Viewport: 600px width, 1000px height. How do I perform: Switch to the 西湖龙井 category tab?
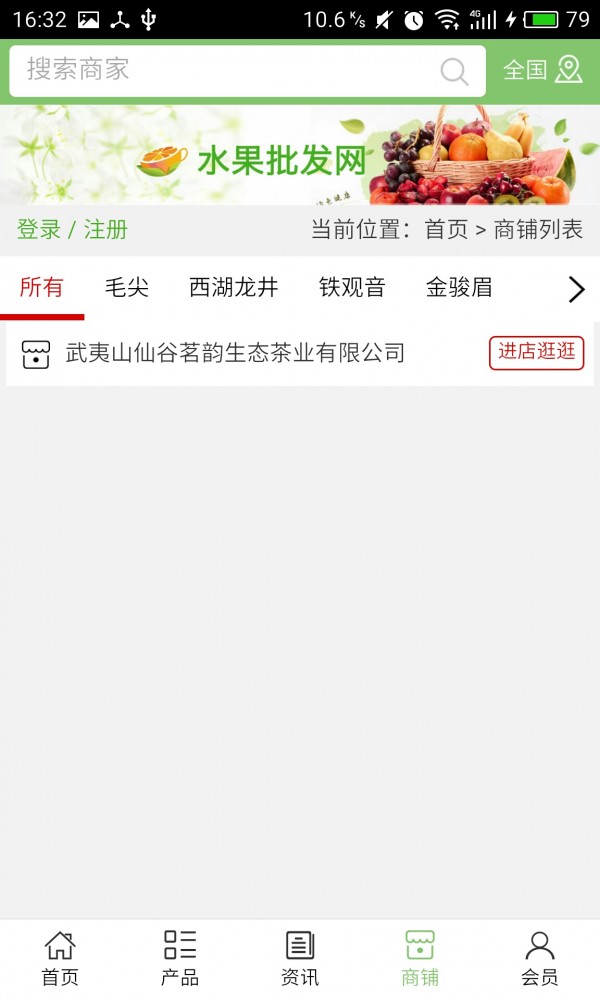(x=234, y=288)
